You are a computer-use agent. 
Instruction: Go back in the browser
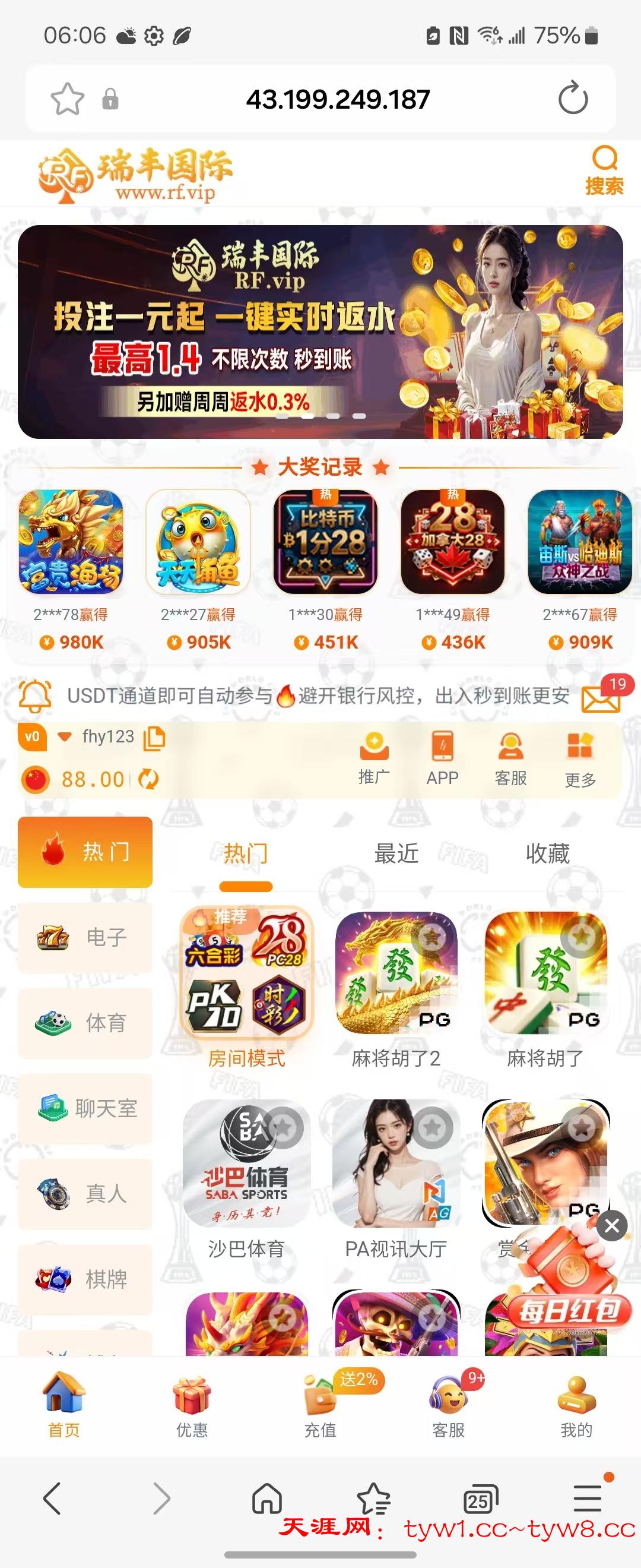click(52, 1497)
